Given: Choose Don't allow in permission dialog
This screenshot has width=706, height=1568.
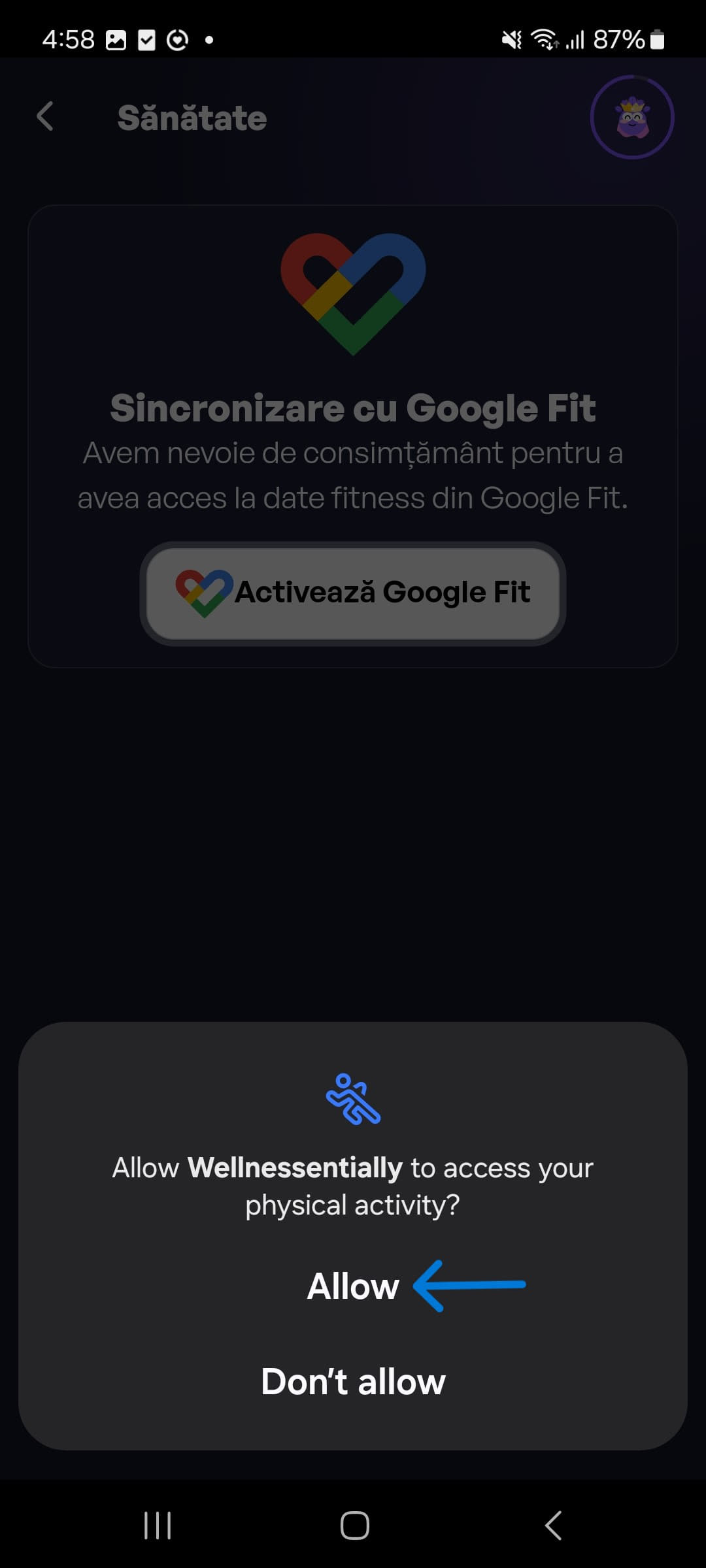Looking at the screenshot, I should pyautogui.click(x=353, y=1382).
